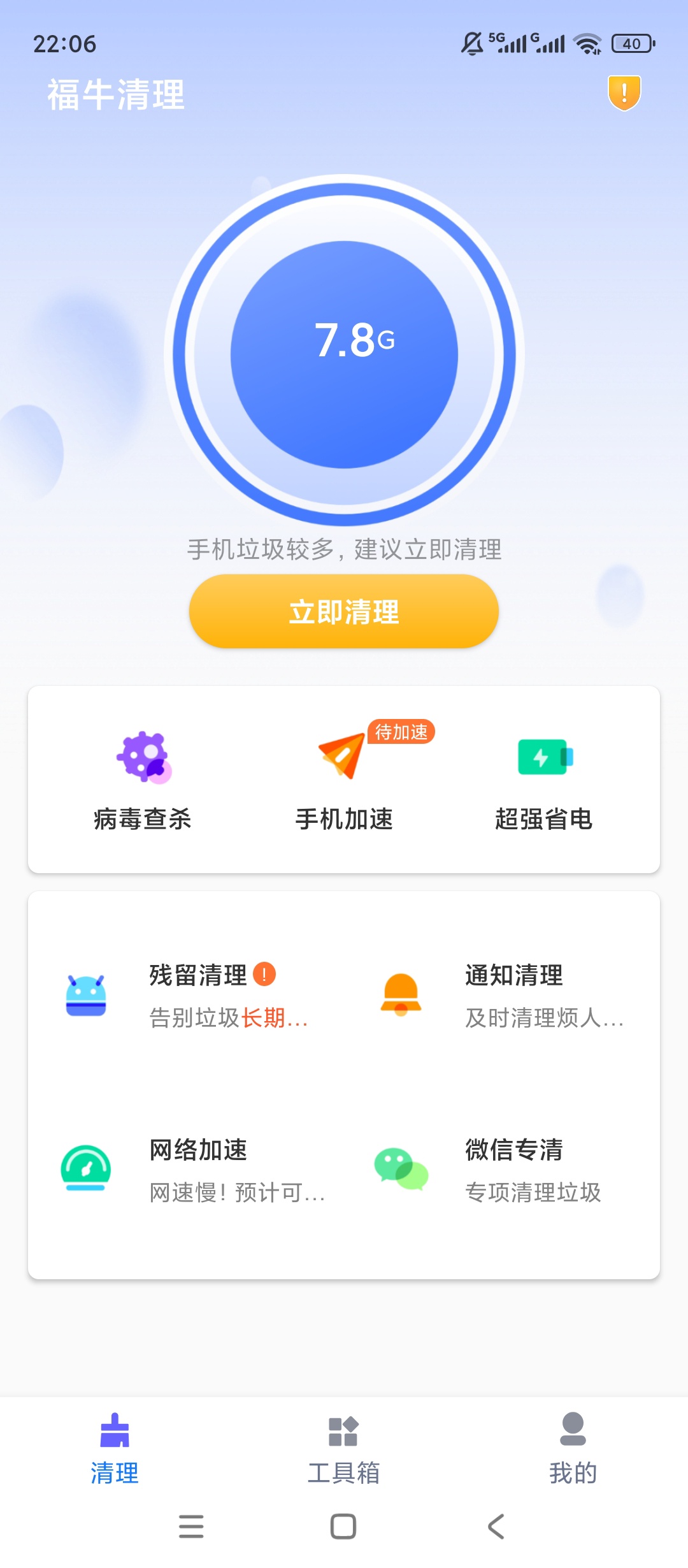The image size is (688, 1568).
Task: Tap the orange shield alert icon top right
Action: click(624, 93)
